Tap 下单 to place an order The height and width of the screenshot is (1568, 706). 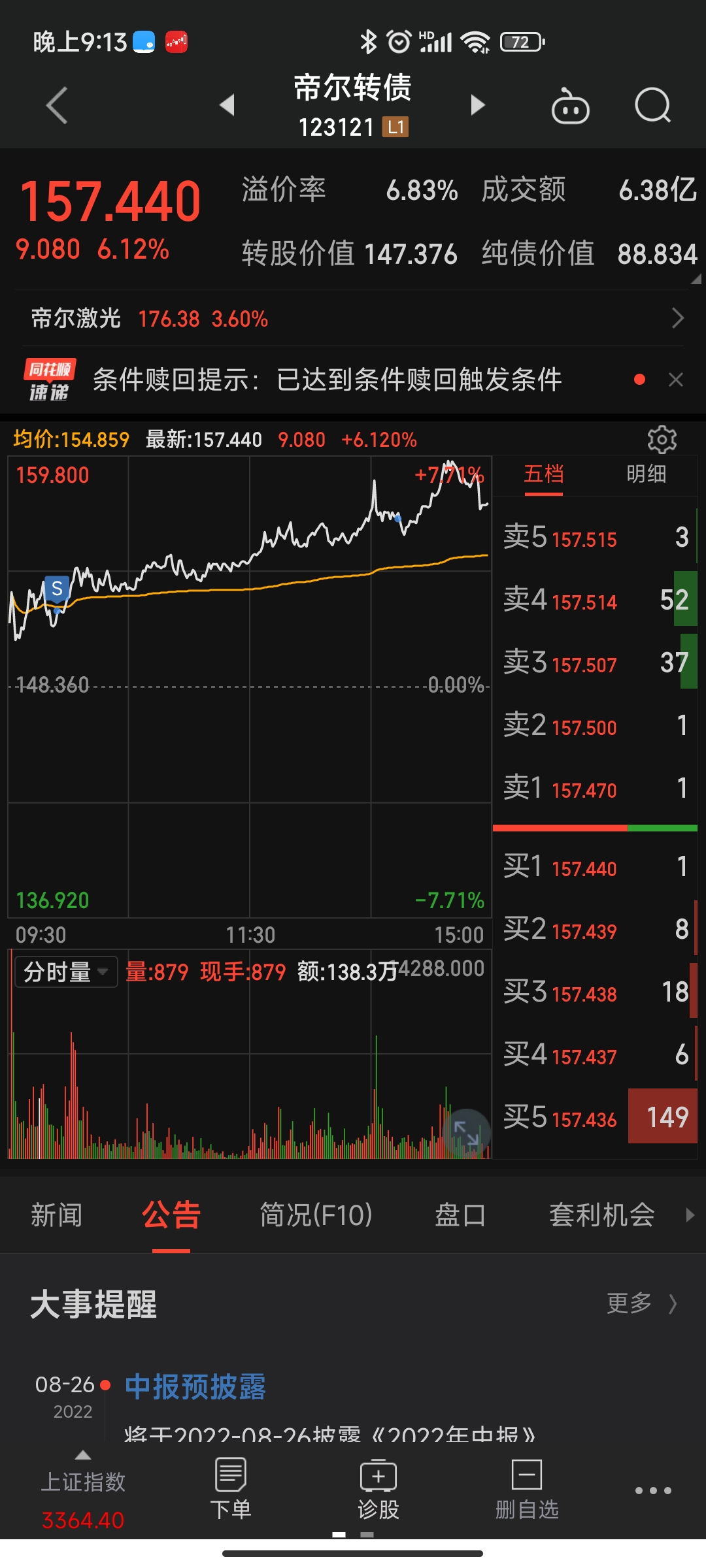231,1490
